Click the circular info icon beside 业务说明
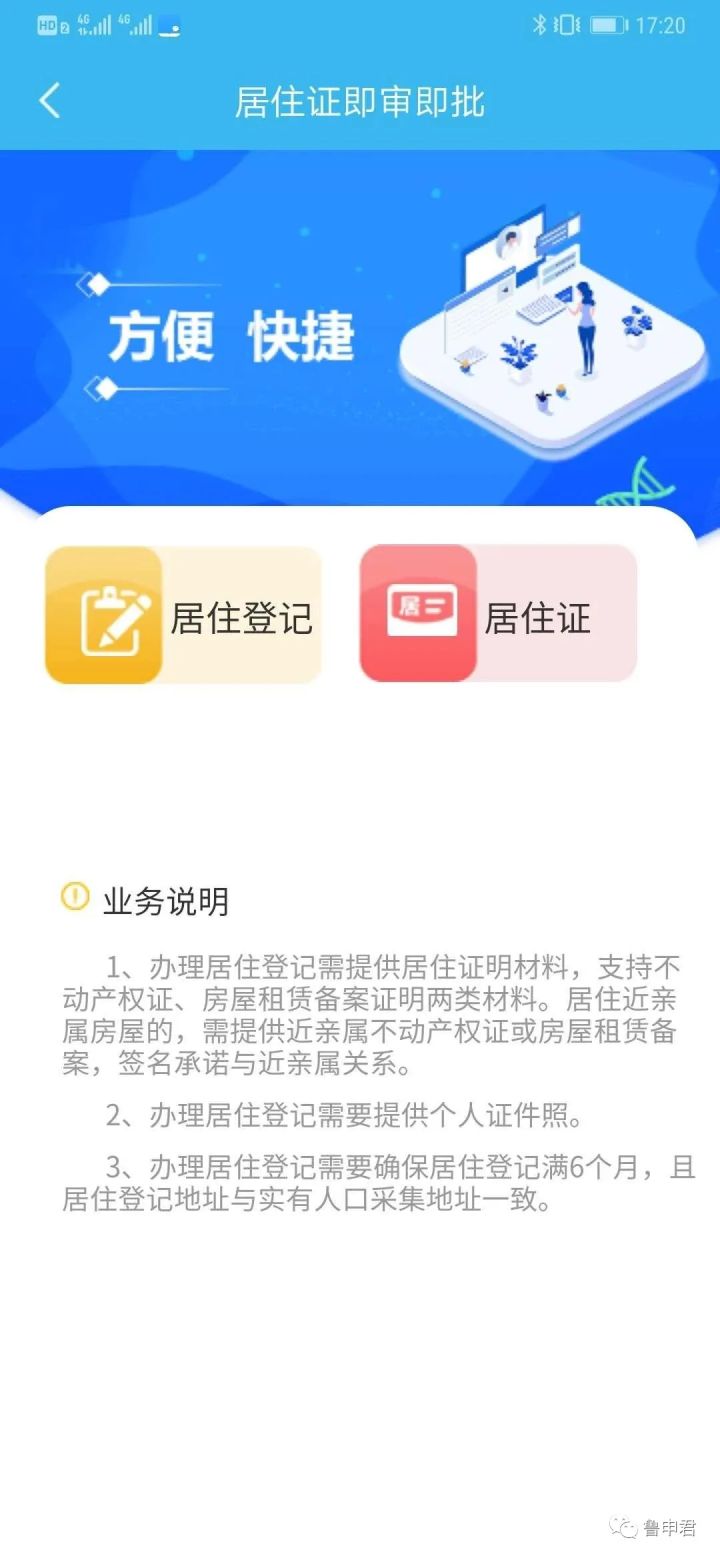Viewport: 720px width, 1560px height. tap(72, 899)
